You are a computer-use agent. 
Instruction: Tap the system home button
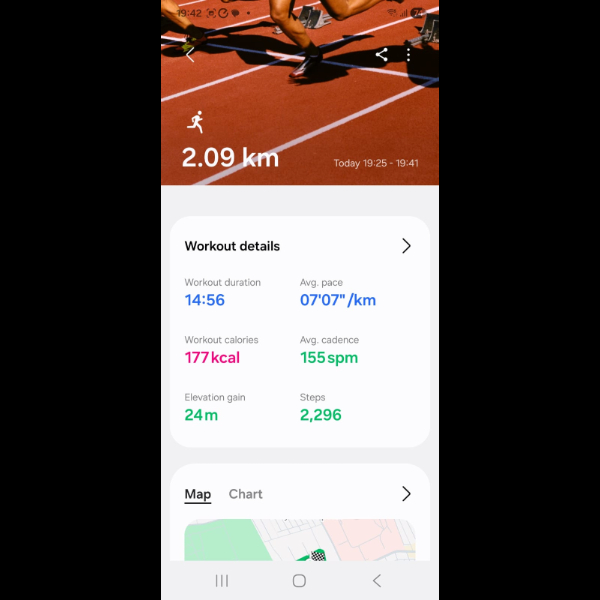[299, 580]
